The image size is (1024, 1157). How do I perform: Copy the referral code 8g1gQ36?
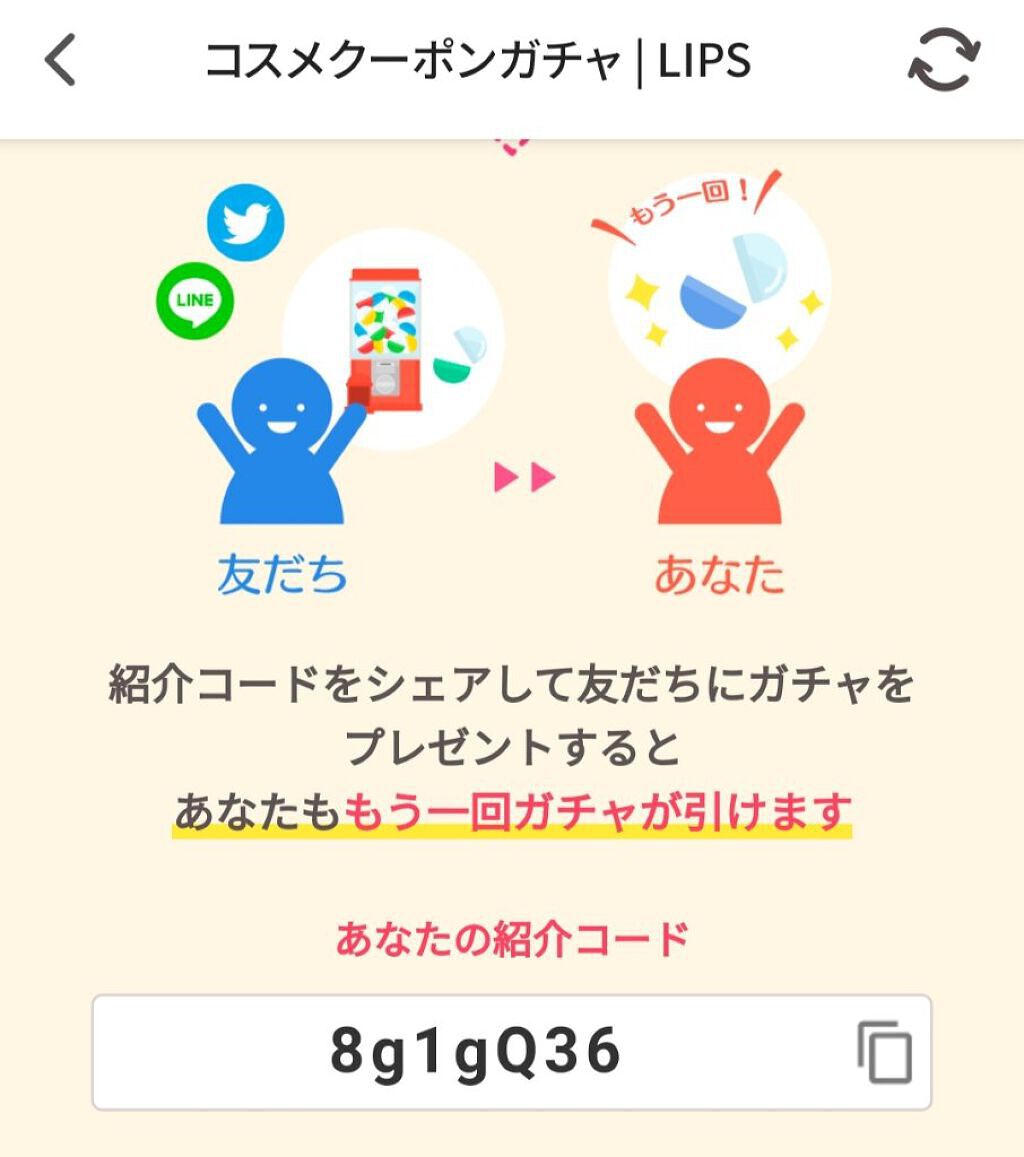(884, 1052)
